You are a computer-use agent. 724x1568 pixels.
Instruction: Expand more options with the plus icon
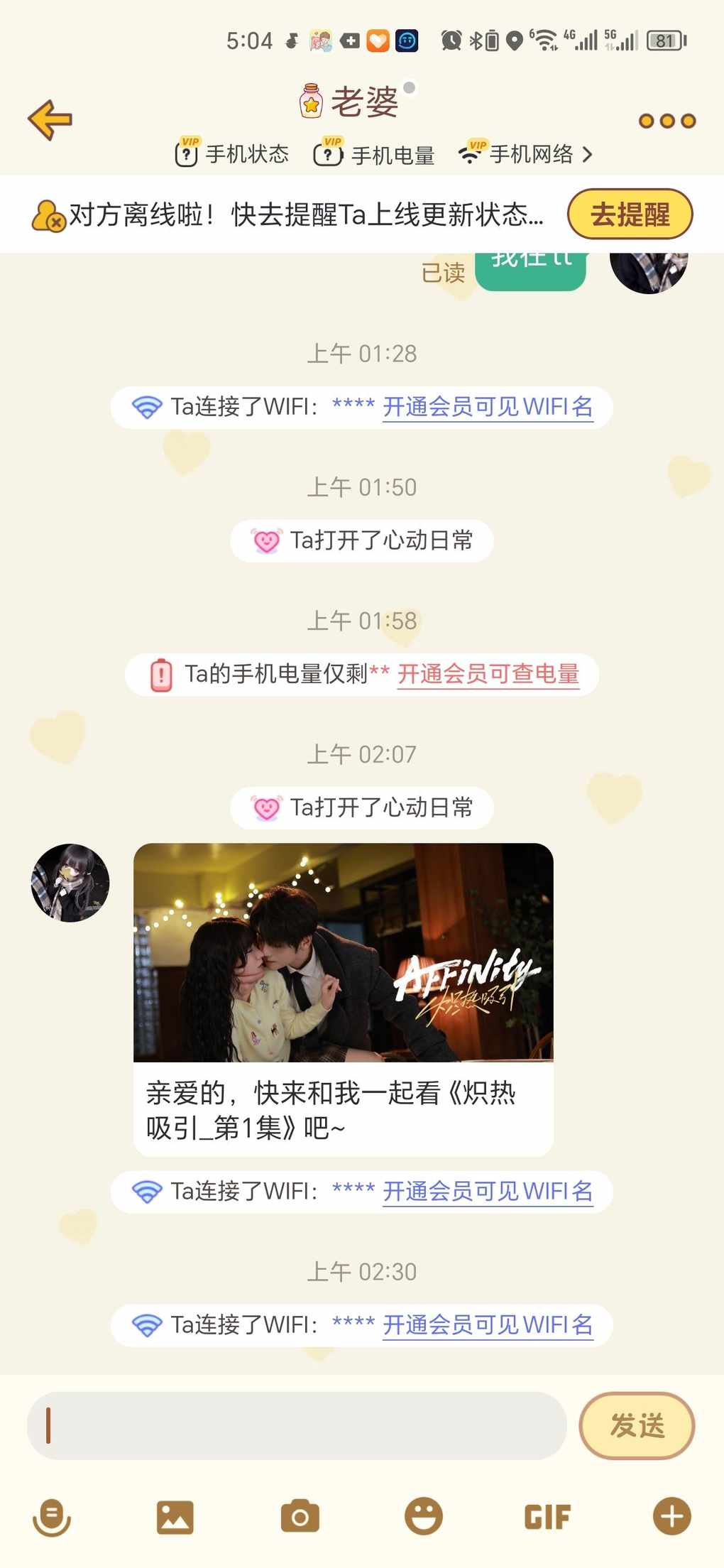pos(671,1518)
